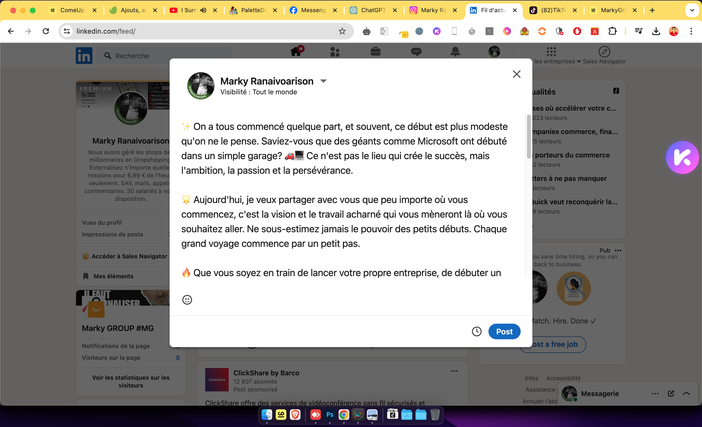Screen dimensions: 702x427
Task: Expand Marky Ranaivoarison visibility dropdown
Action: coord(323,81)
